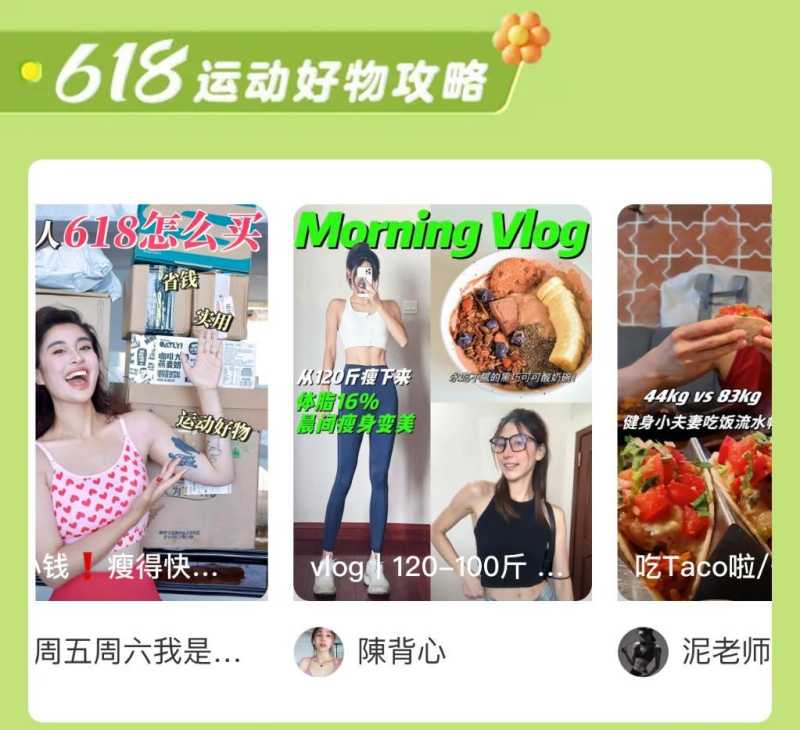Open the 618怎么买 video card
Screen dimensions: 800x730
pyautogui.click(x=151, y=402)
